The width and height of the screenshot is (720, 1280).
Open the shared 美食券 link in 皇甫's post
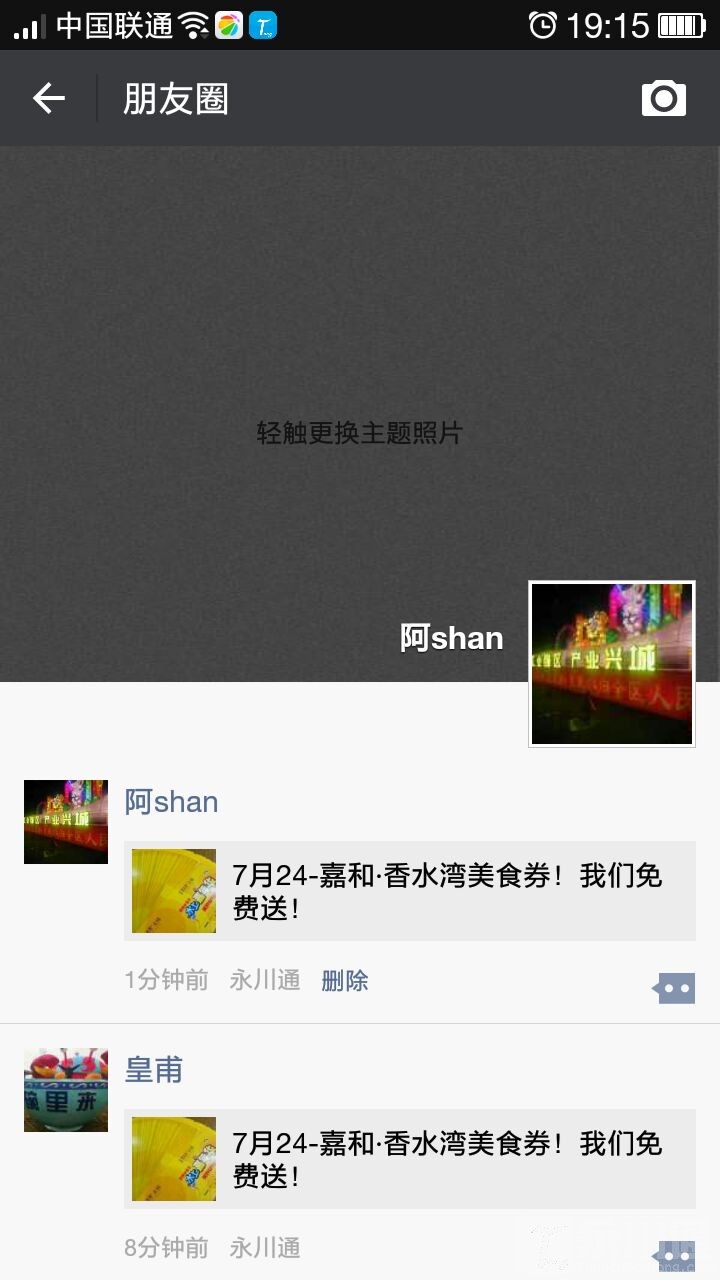click(410, 1159)
